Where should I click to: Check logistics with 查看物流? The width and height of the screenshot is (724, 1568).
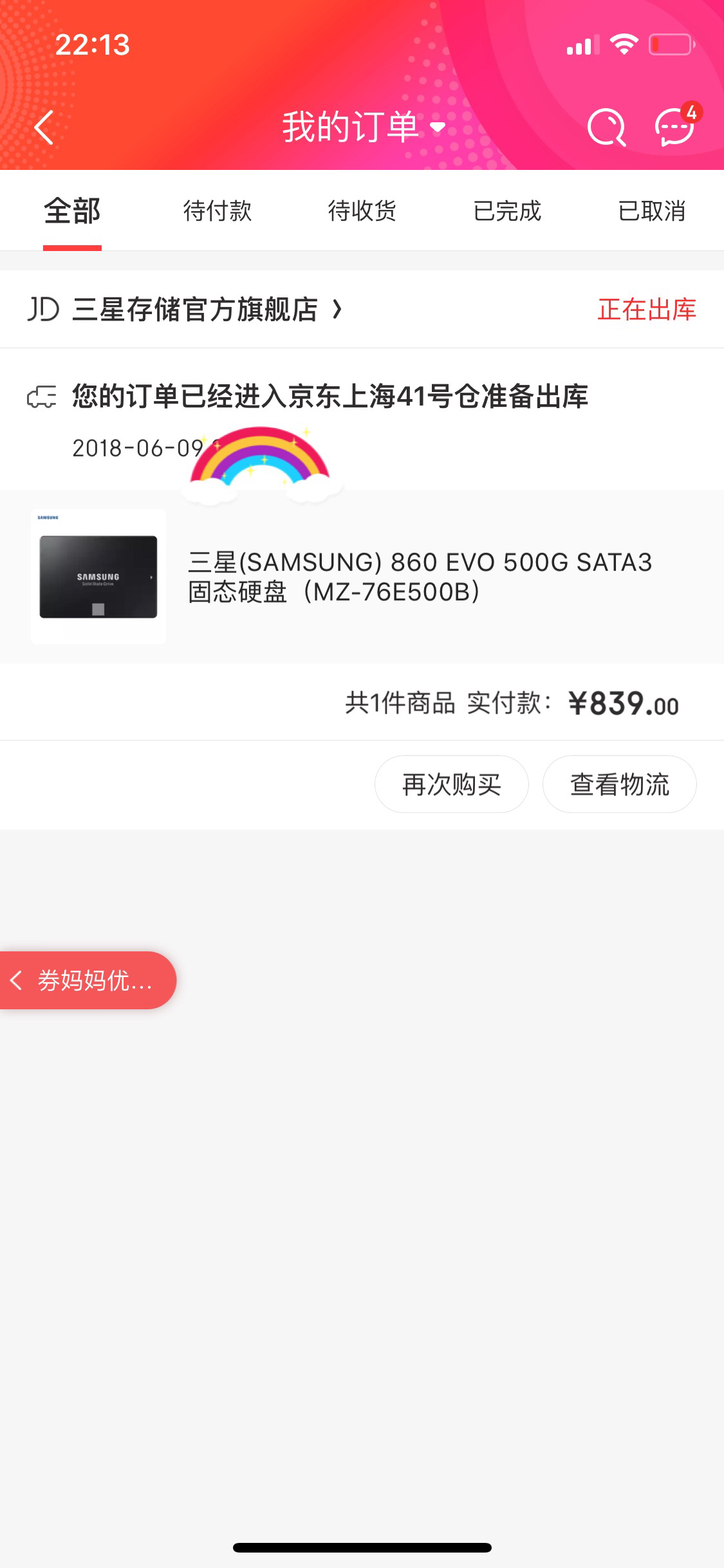click(619, 785)
